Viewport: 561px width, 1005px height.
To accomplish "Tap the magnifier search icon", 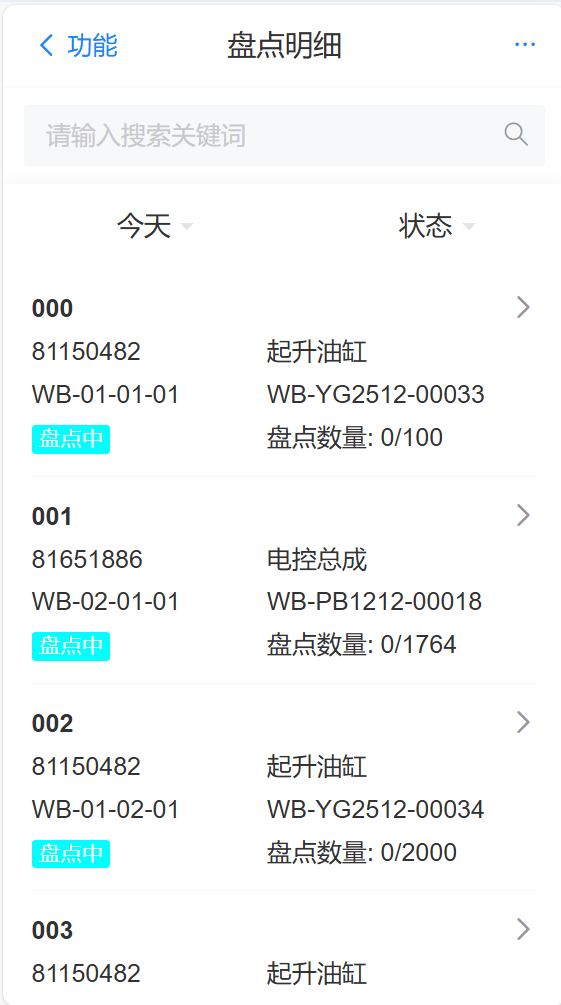I will click(x=516, y=135).
